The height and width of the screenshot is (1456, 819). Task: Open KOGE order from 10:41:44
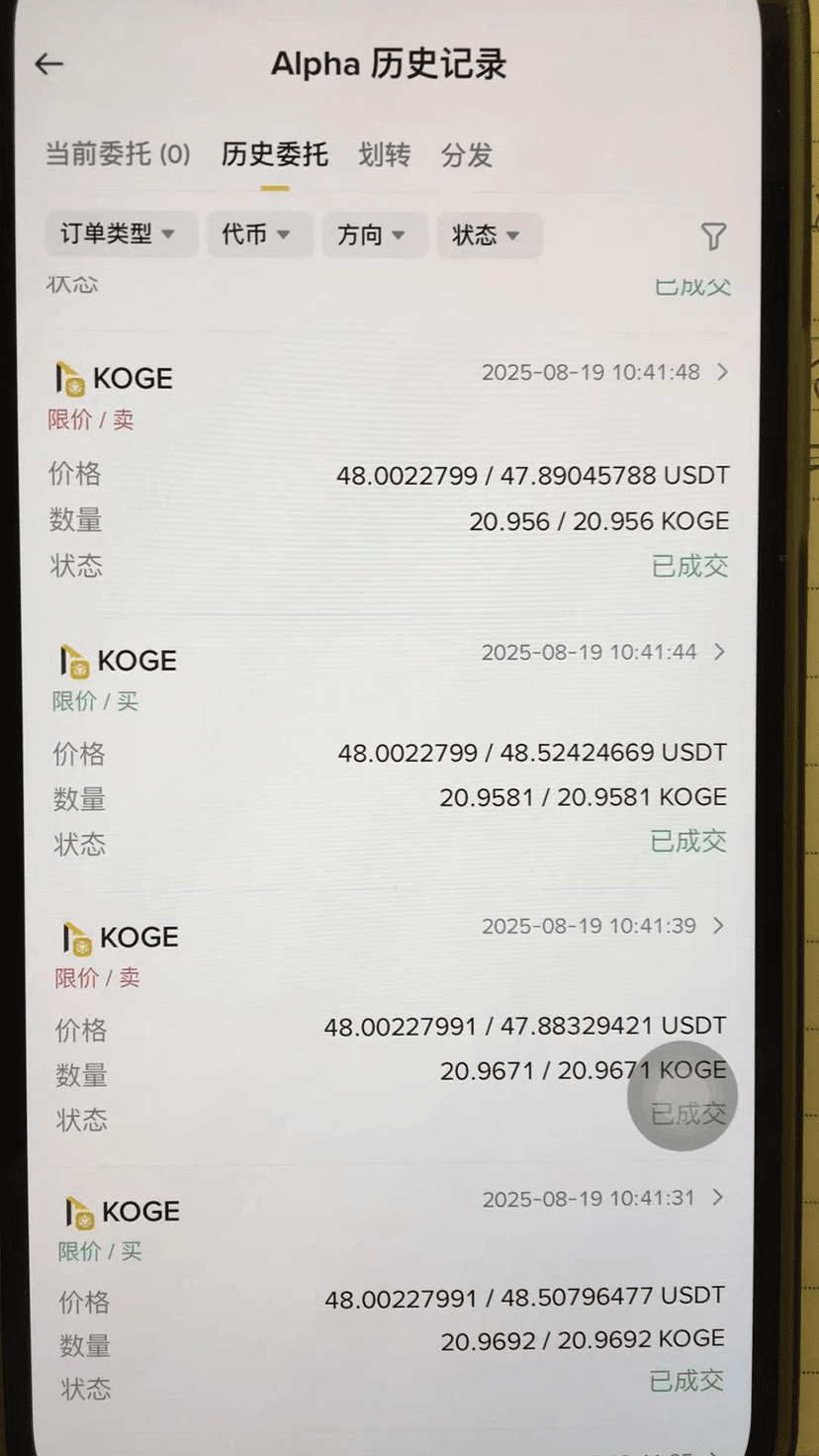coord(719,652)
